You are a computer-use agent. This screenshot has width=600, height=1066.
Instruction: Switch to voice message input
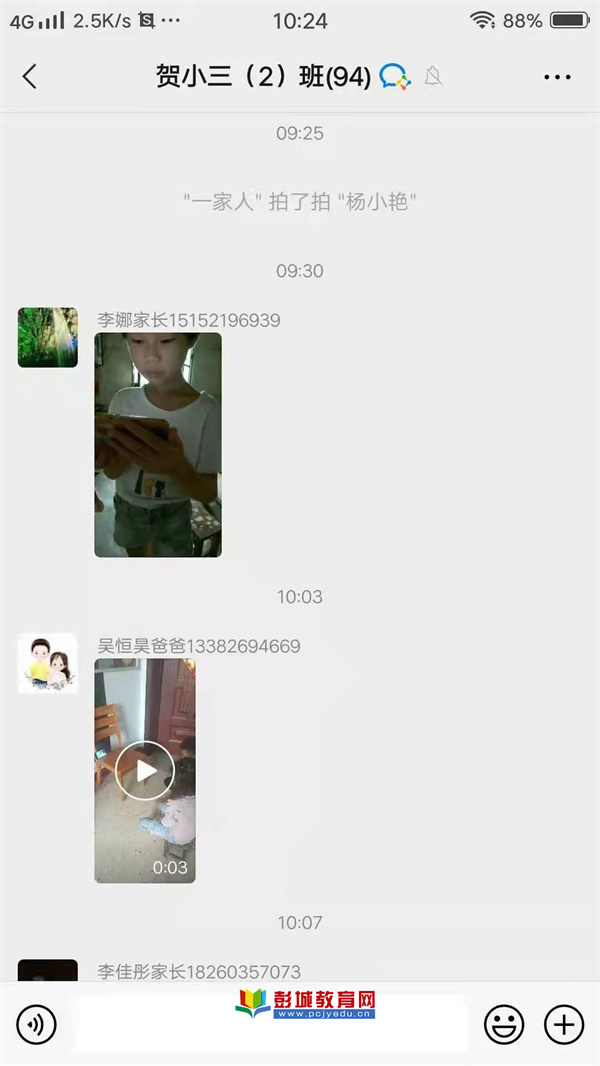pos(37,1024)
